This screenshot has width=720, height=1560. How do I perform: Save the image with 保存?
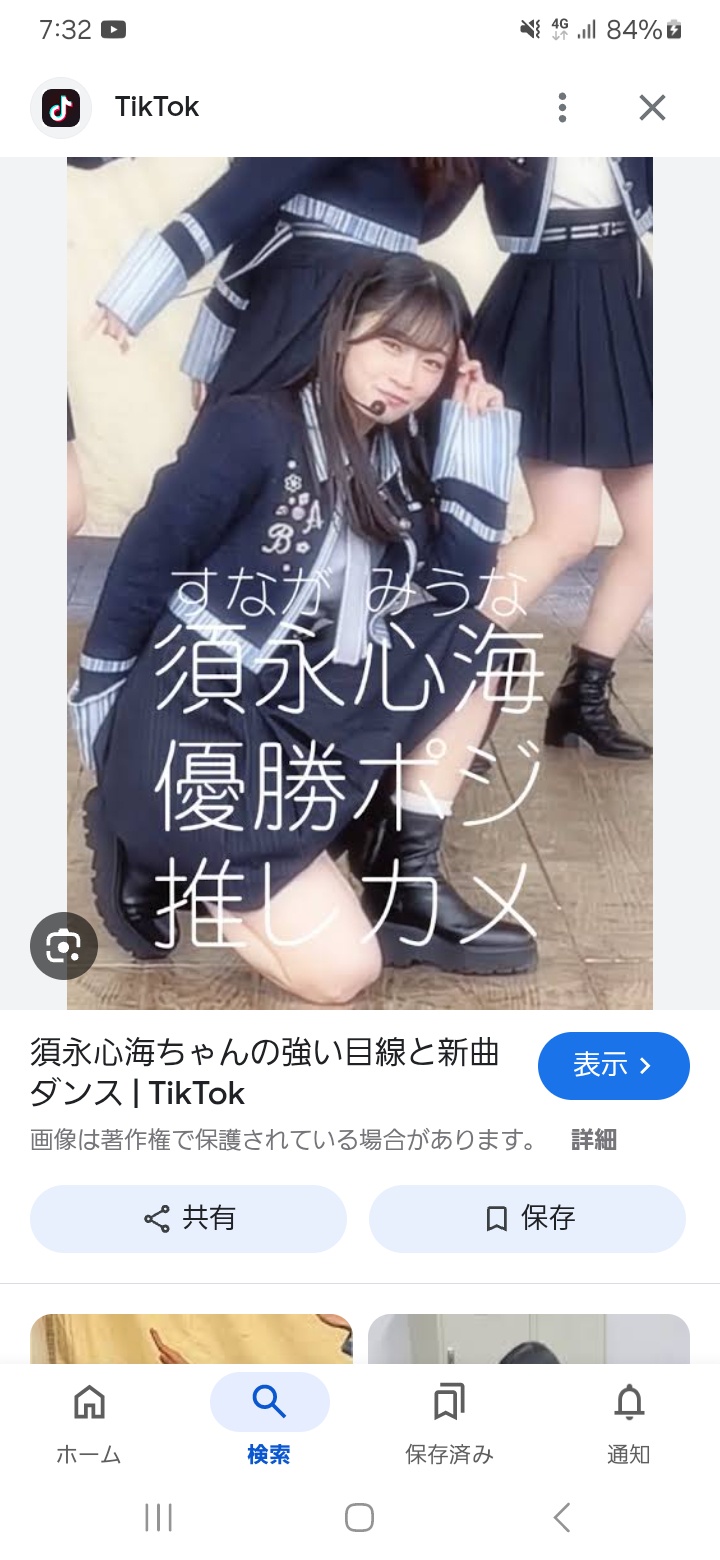(527, 1218)
